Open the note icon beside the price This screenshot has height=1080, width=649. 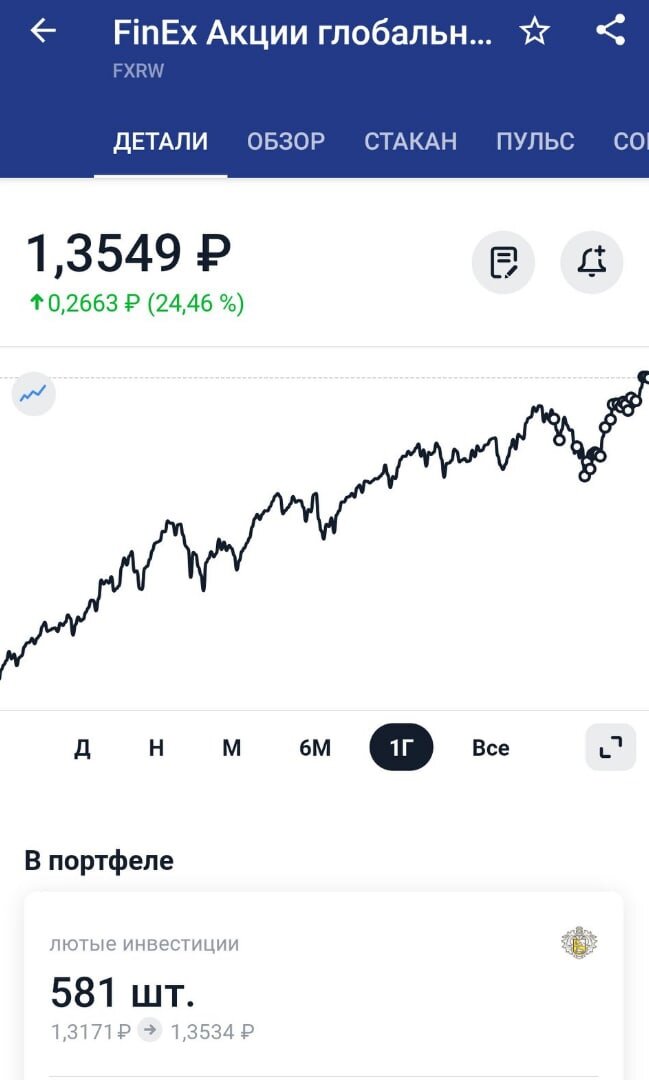click(x=503, y=263)
